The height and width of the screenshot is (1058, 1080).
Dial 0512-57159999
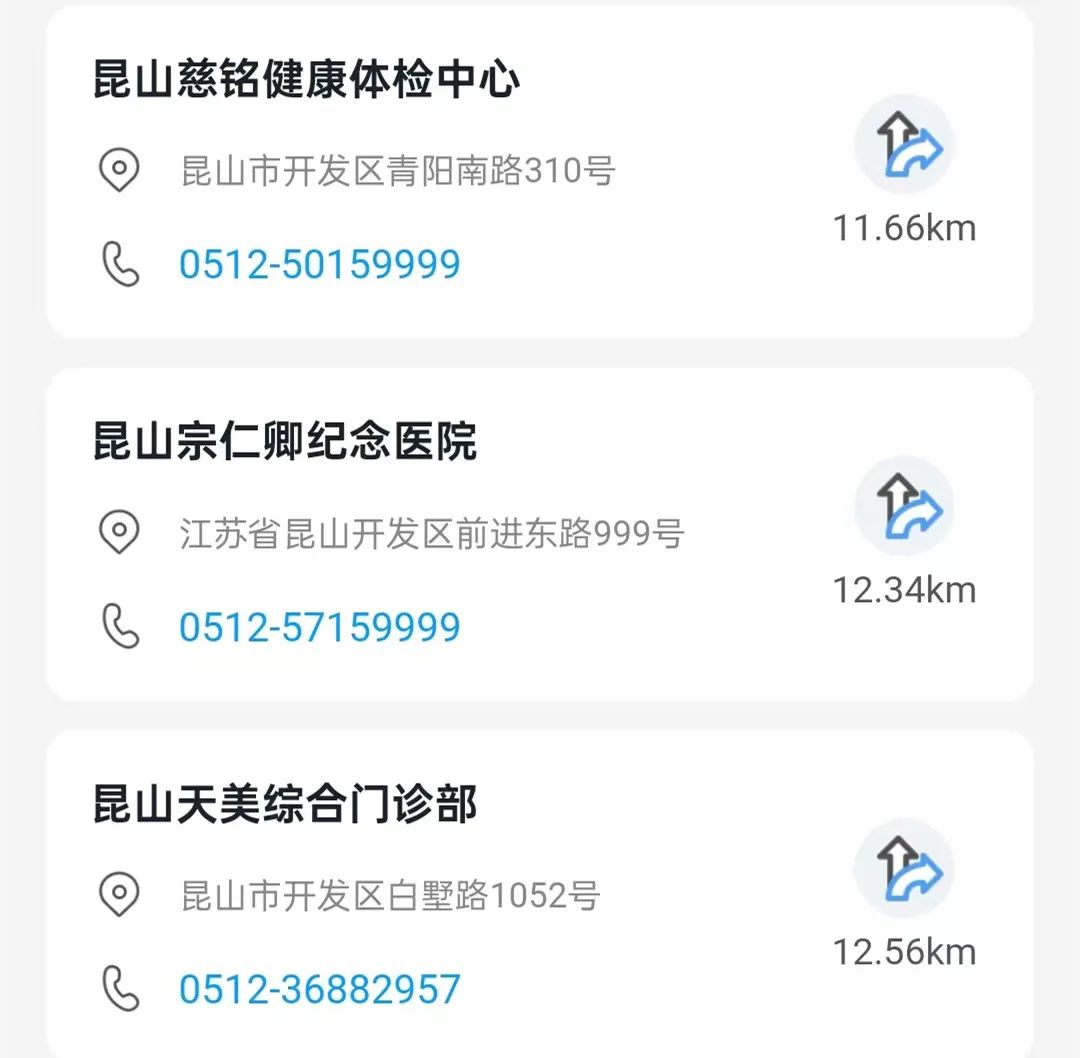(319, 628)
